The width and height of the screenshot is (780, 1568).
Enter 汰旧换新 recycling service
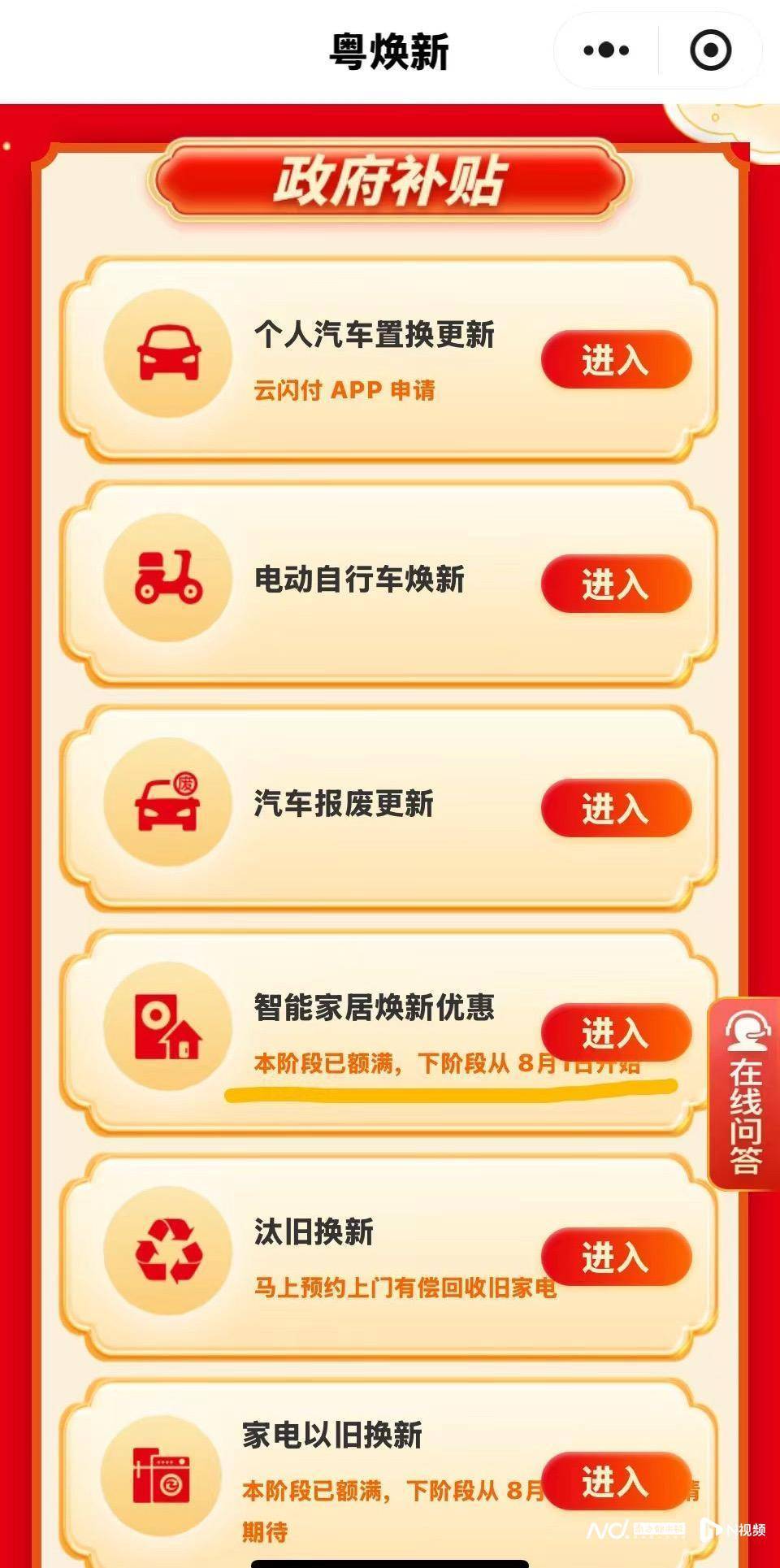616,1257
